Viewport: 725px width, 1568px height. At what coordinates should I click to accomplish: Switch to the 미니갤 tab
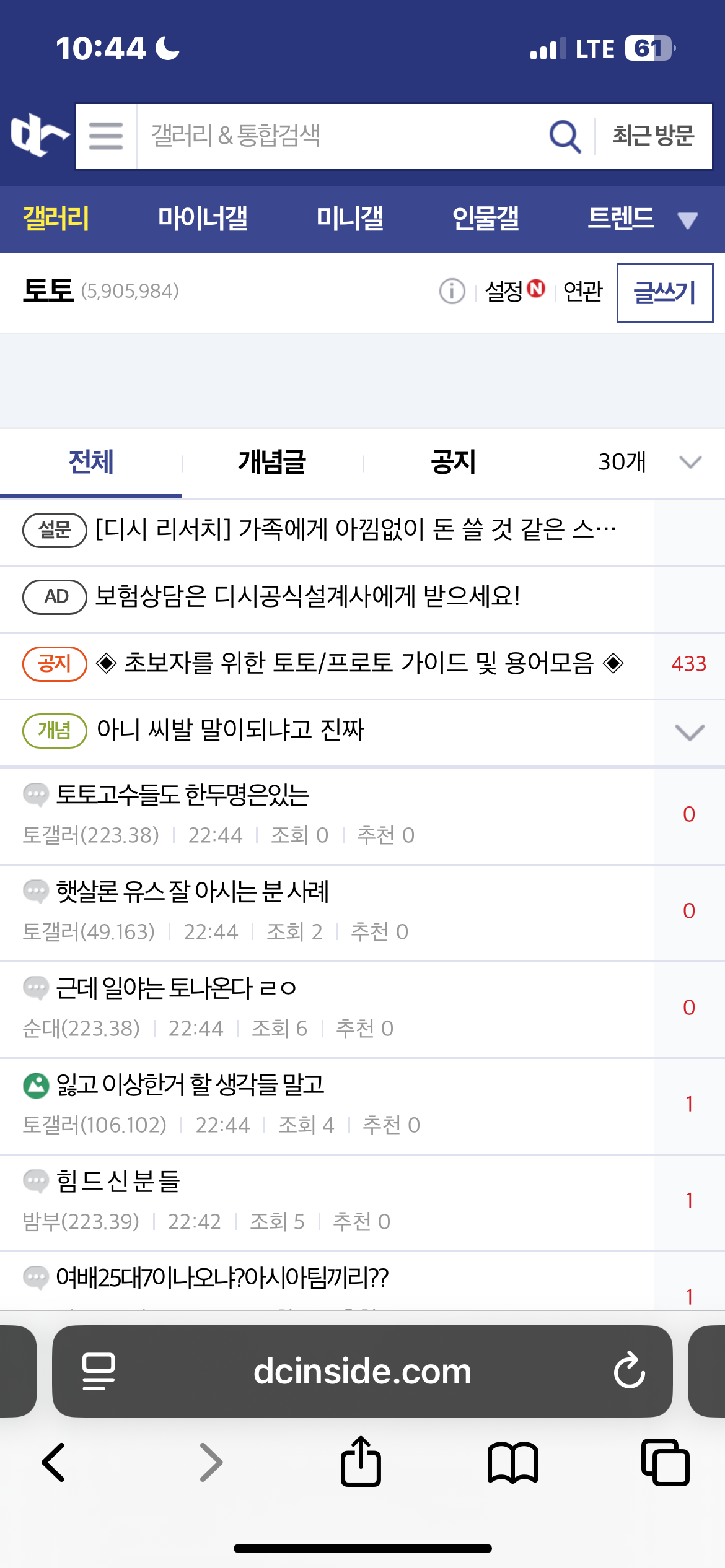349,219
